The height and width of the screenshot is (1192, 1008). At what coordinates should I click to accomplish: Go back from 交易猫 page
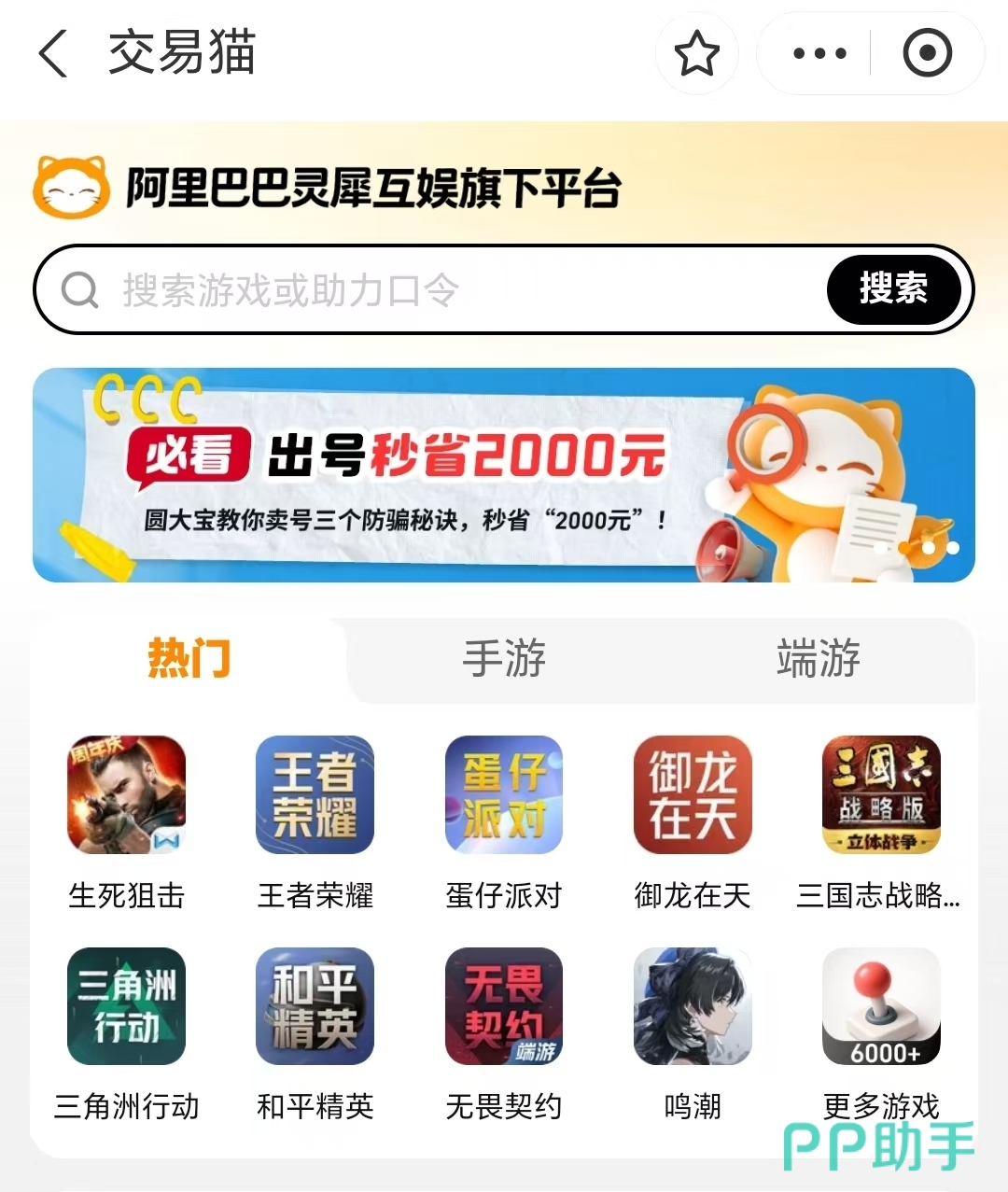tap(54, 53)
